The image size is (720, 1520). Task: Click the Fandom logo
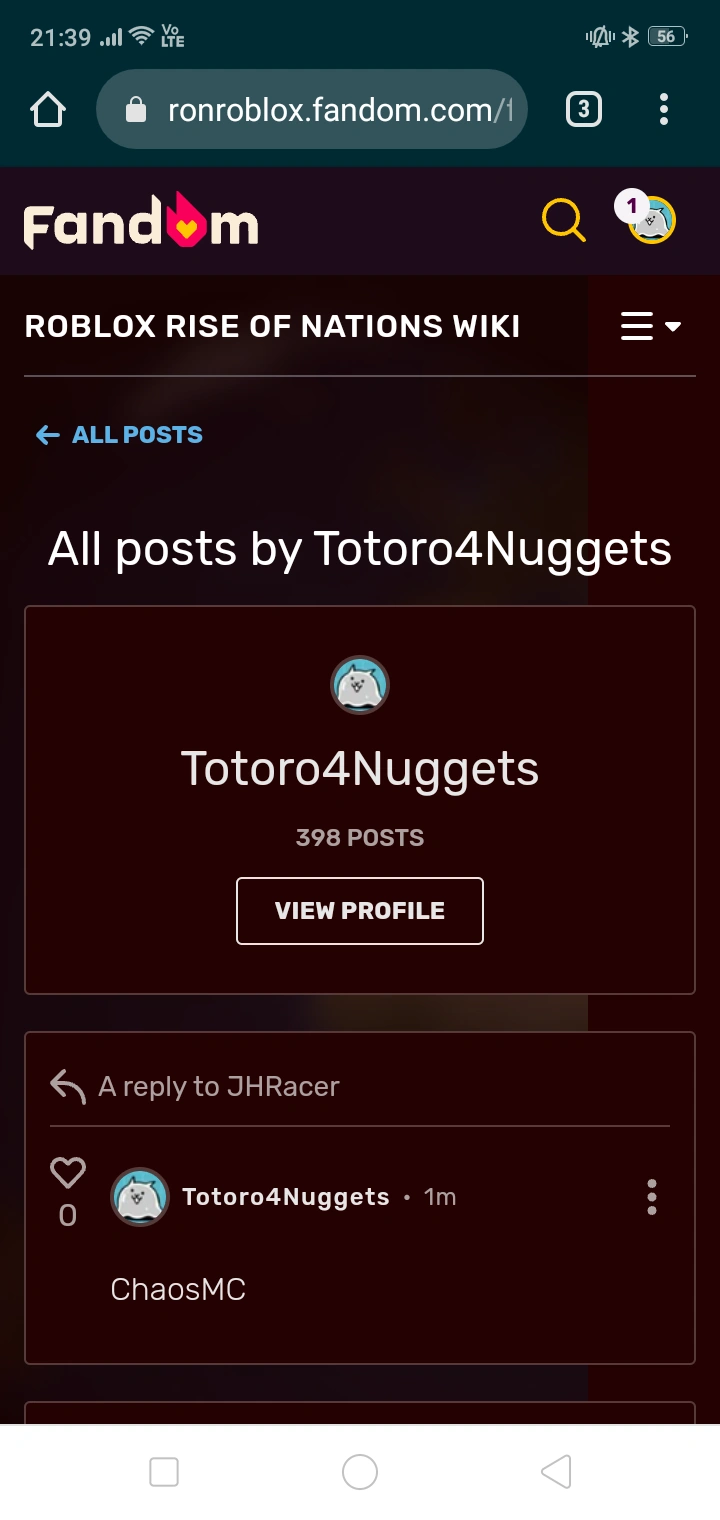pos(139,221)
